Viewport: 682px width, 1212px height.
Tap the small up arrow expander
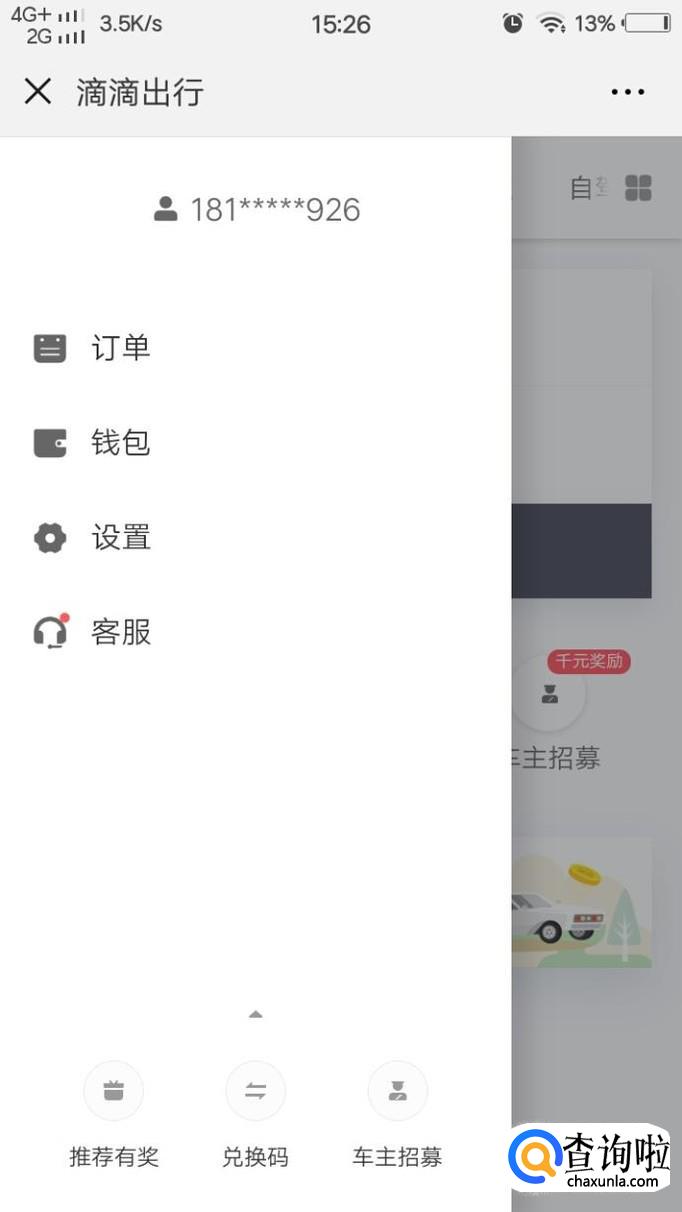coord(256,1014)
